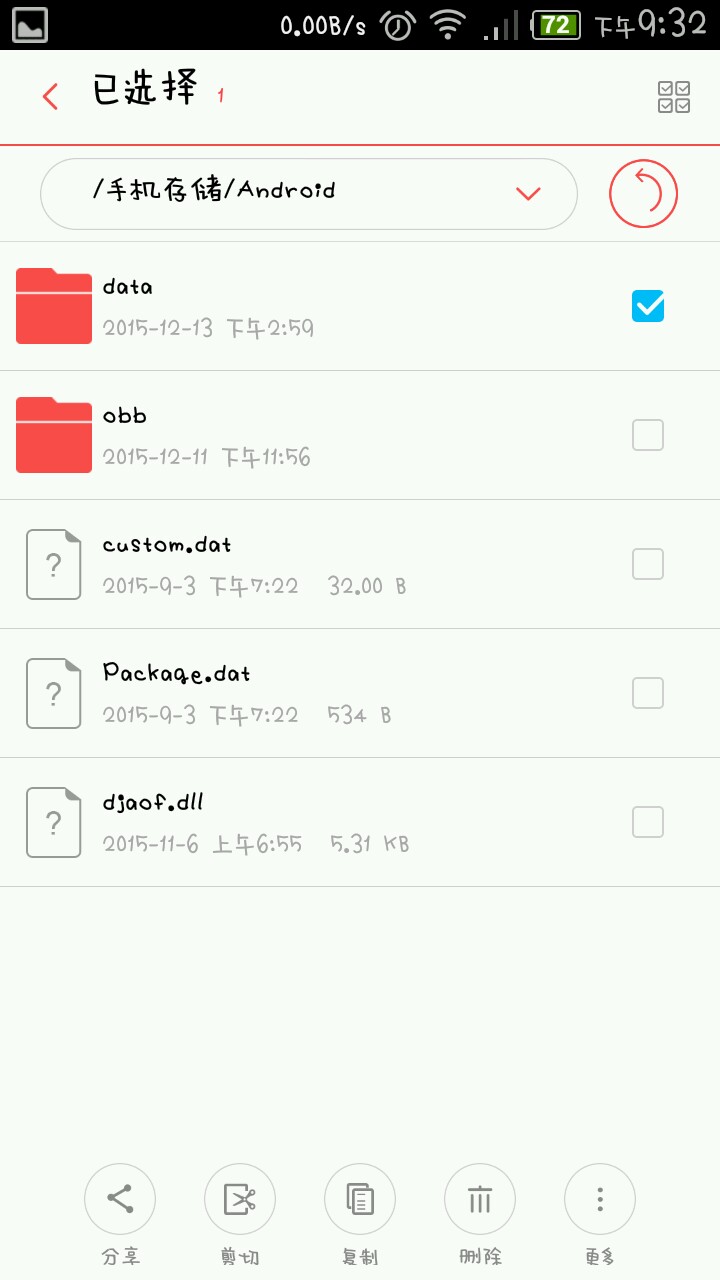The height and width of the screenshot is (1280, 720).
Task: Open the more options menu (更多)
Action: tap(600, 1199)
